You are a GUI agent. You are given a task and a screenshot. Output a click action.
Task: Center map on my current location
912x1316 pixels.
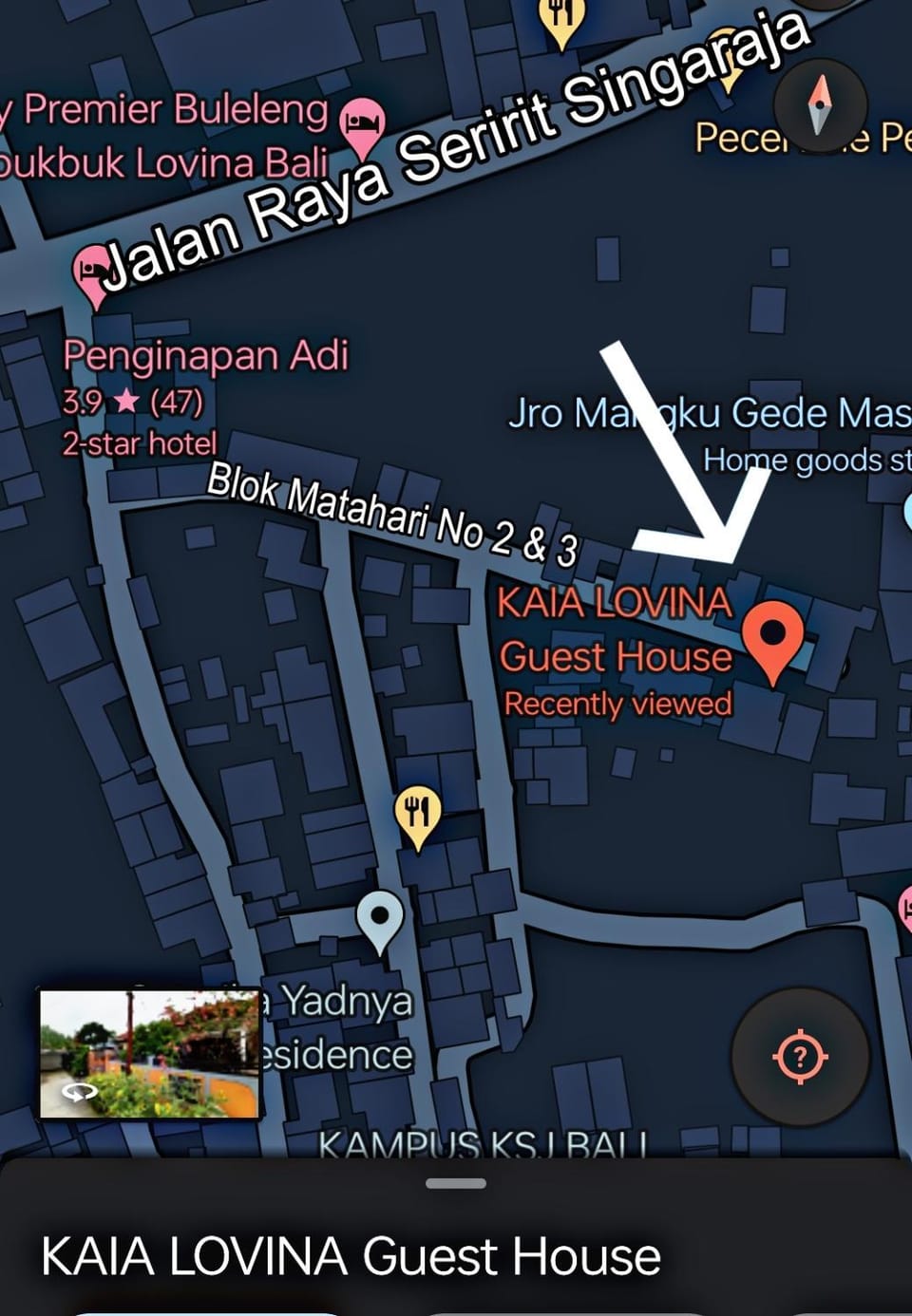[x=800, y=1055]
